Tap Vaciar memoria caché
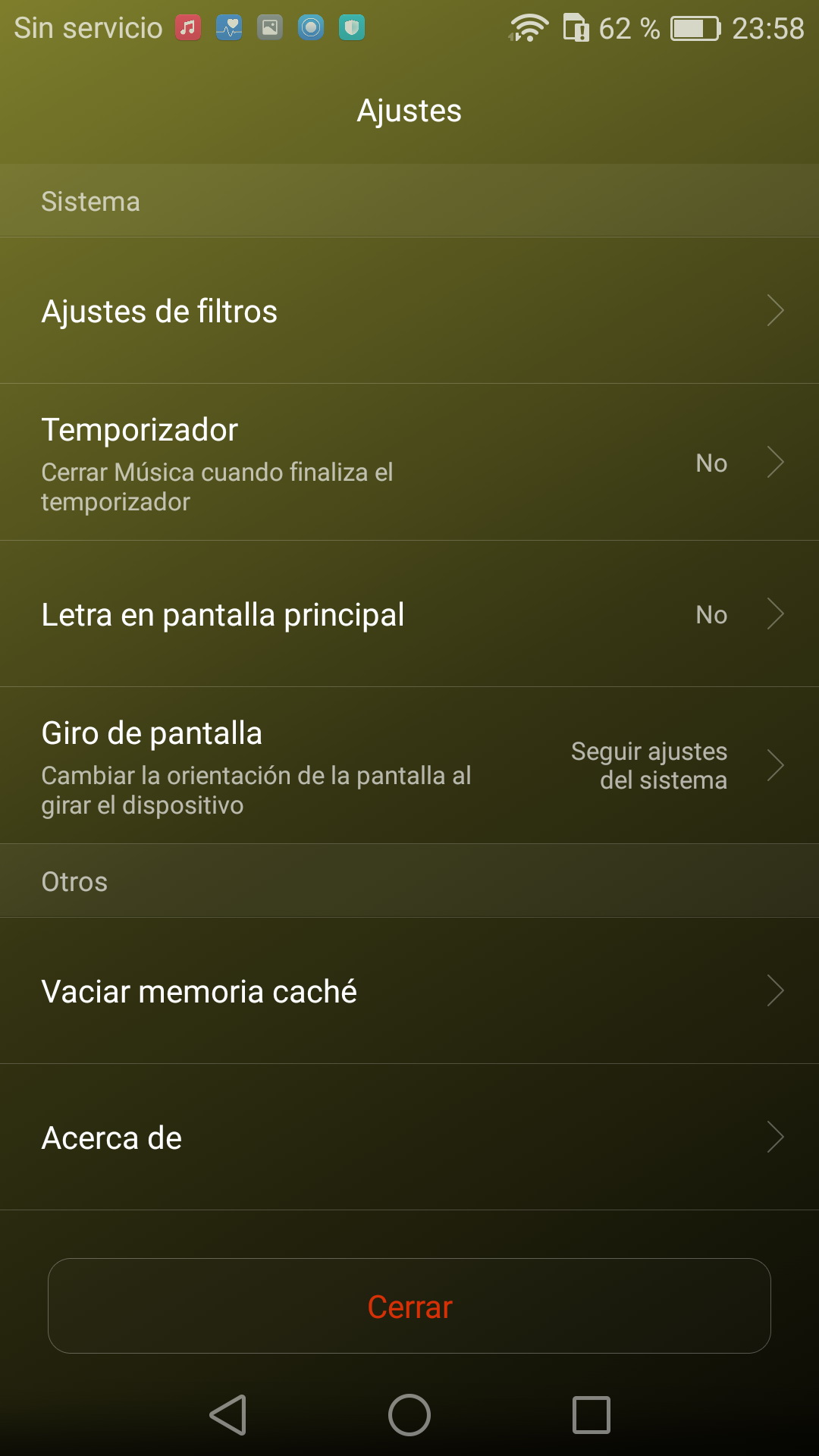The image size is (819, 1456). pyautogui.click(x=409, y=991)
